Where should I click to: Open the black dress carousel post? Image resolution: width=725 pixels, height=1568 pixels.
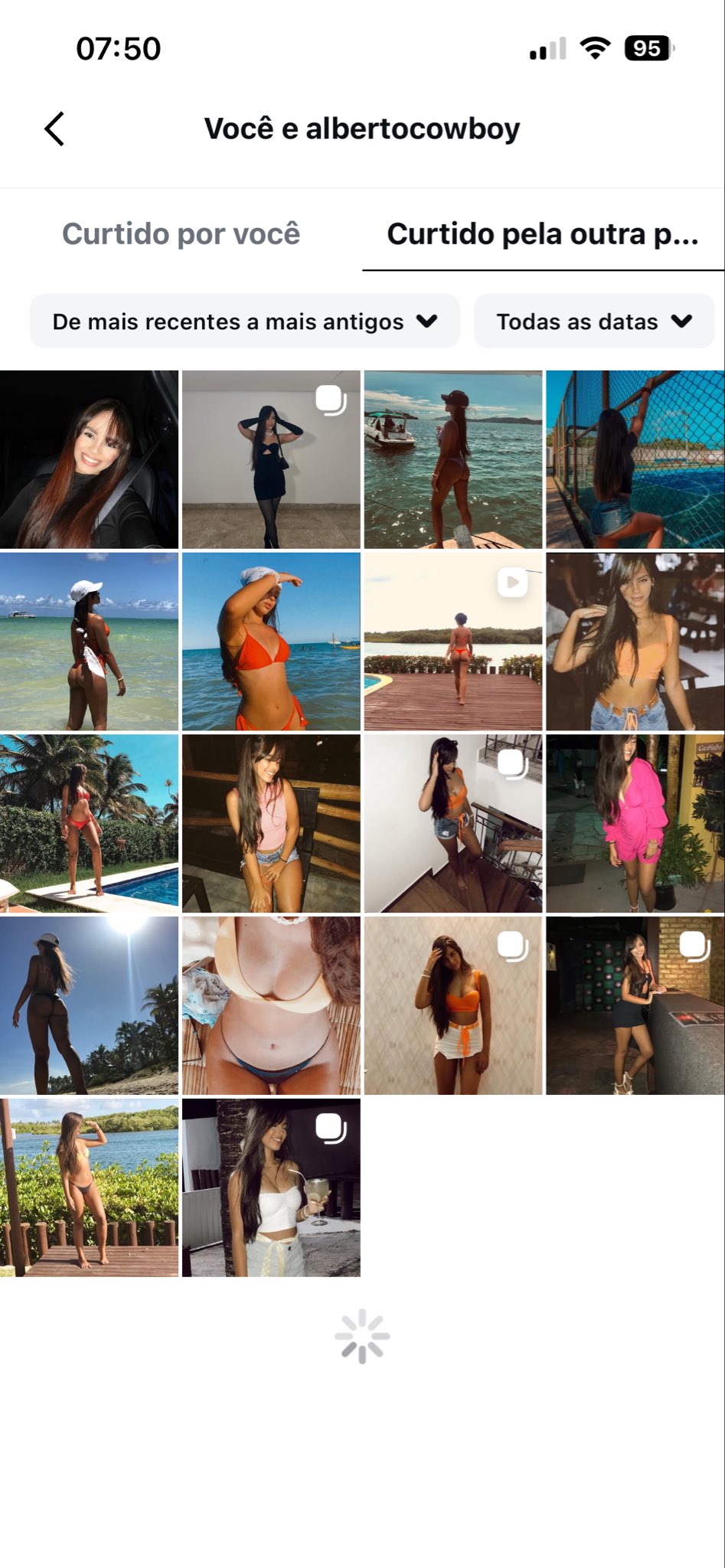271,459
